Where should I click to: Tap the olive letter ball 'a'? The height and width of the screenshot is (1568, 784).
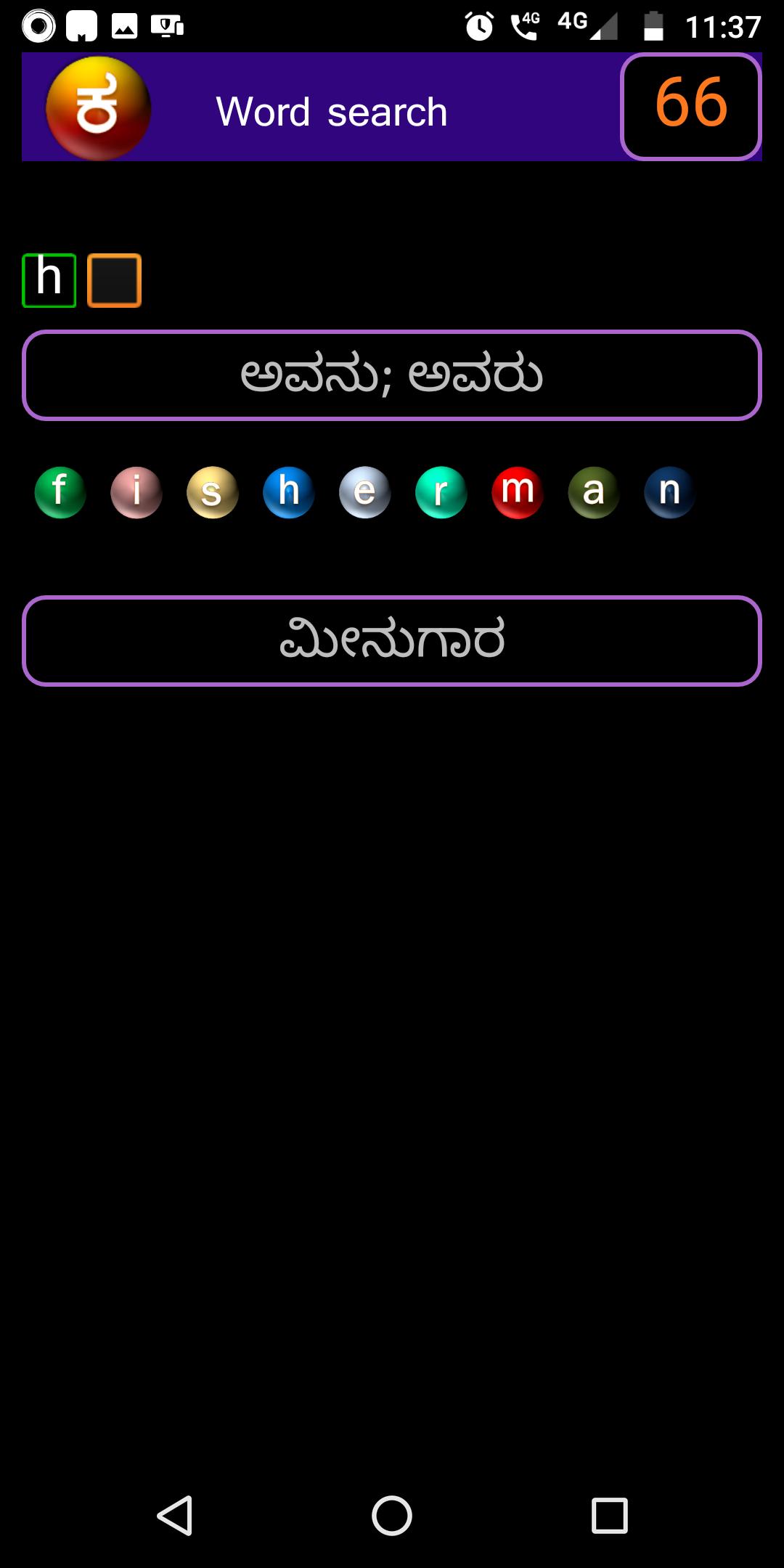tap(594, 492)
